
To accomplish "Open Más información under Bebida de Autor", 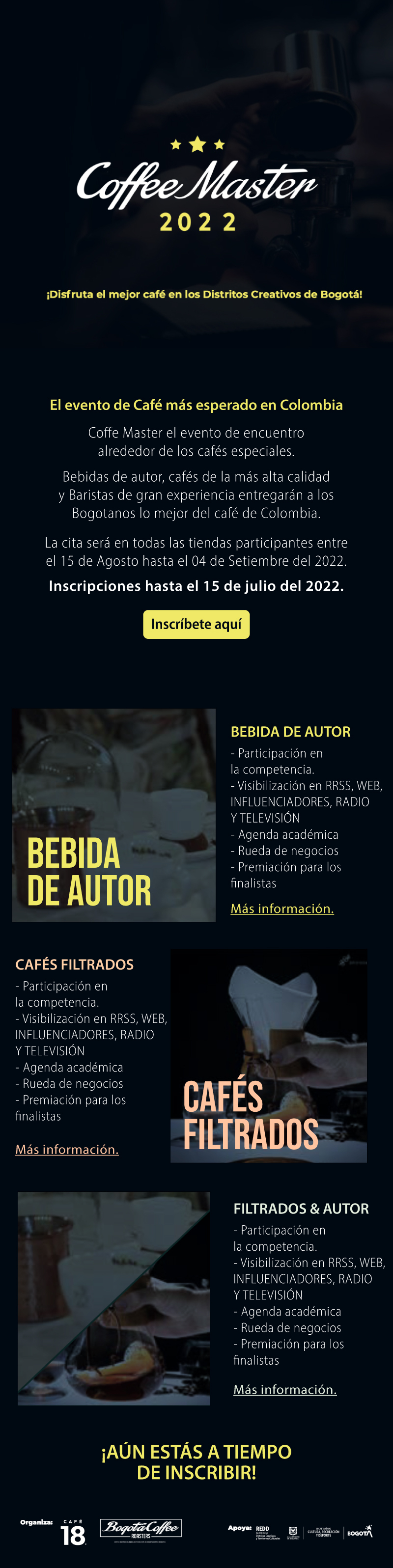I will click(x=282, y=908).
